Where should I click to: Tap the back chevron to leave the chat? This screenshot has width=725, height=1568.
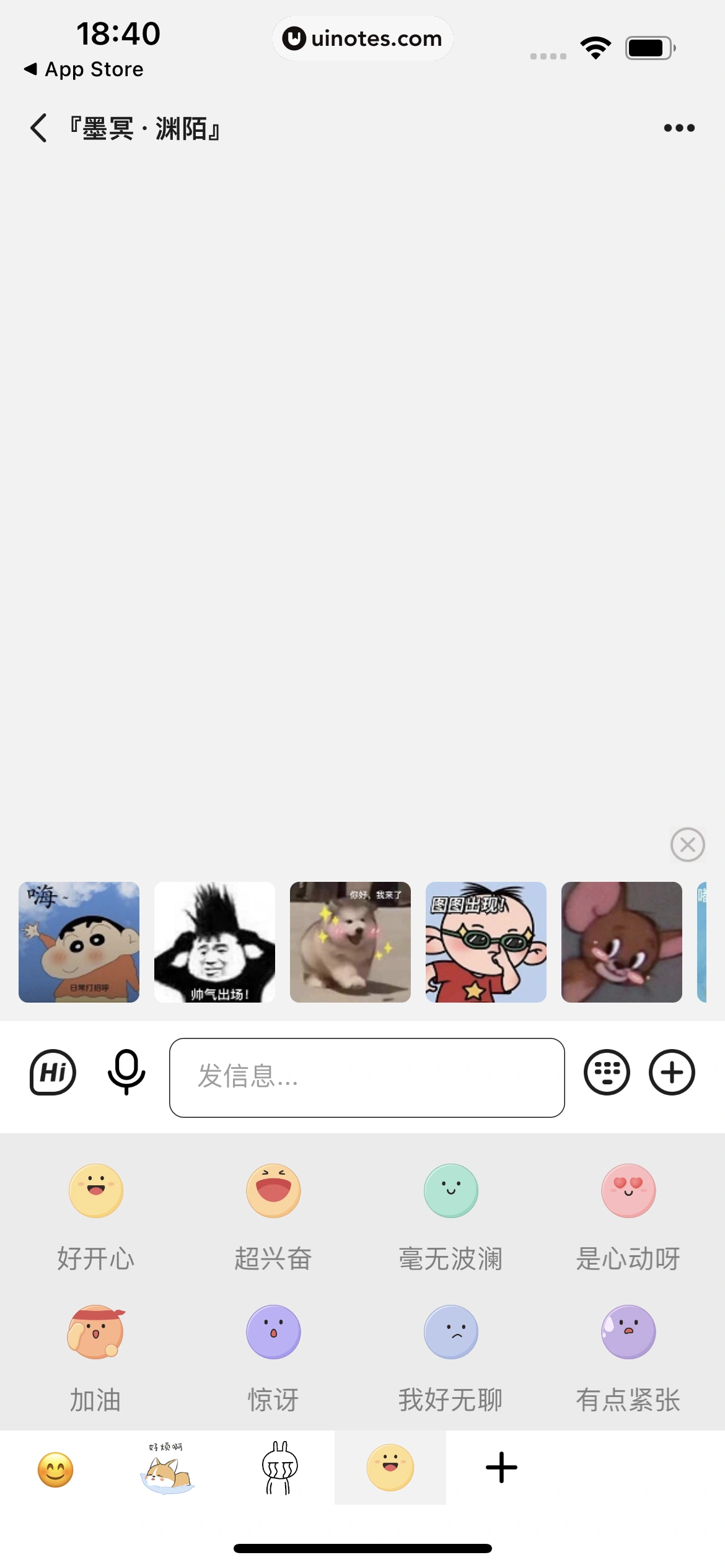click(x=37, y=128)
